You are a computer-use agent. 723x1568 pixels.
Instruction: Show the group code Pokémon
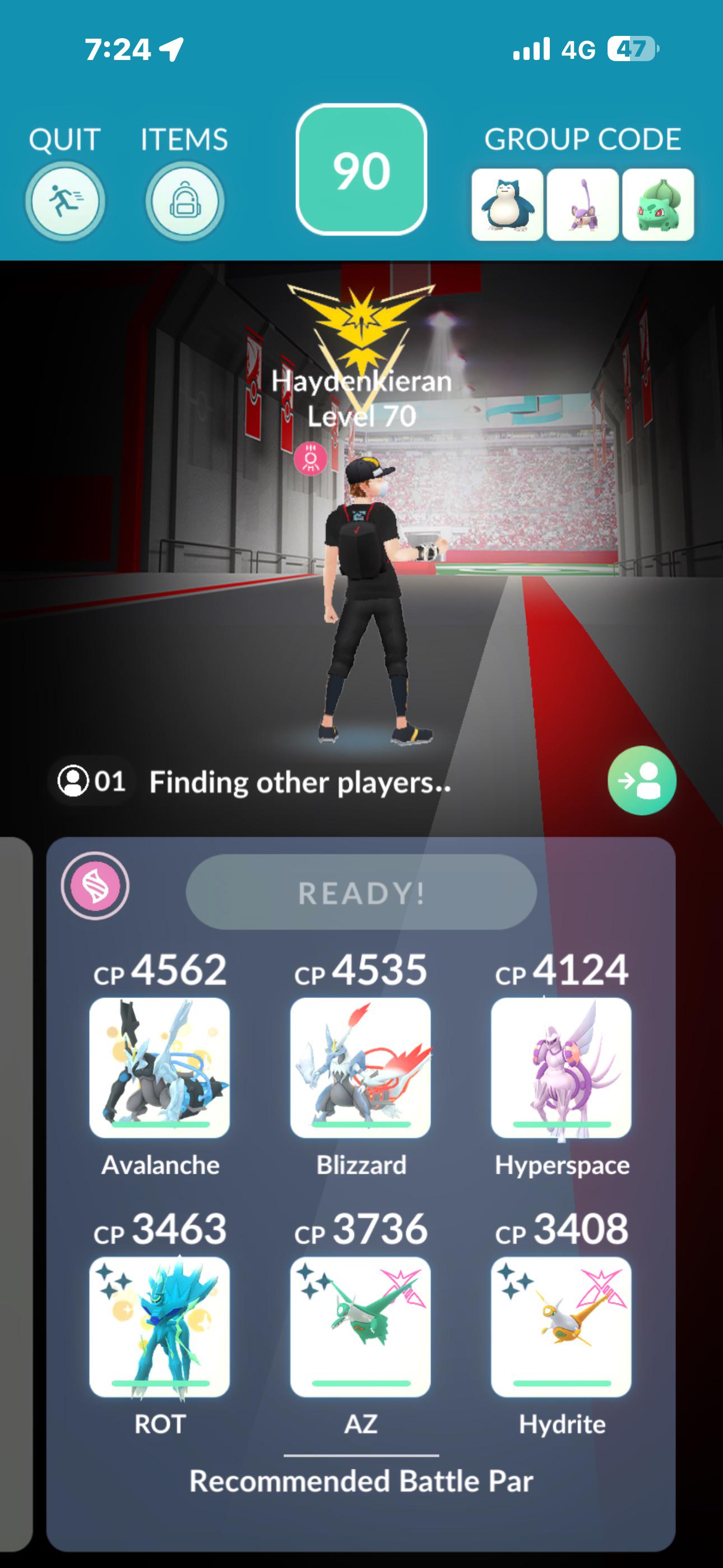point(582,205)
